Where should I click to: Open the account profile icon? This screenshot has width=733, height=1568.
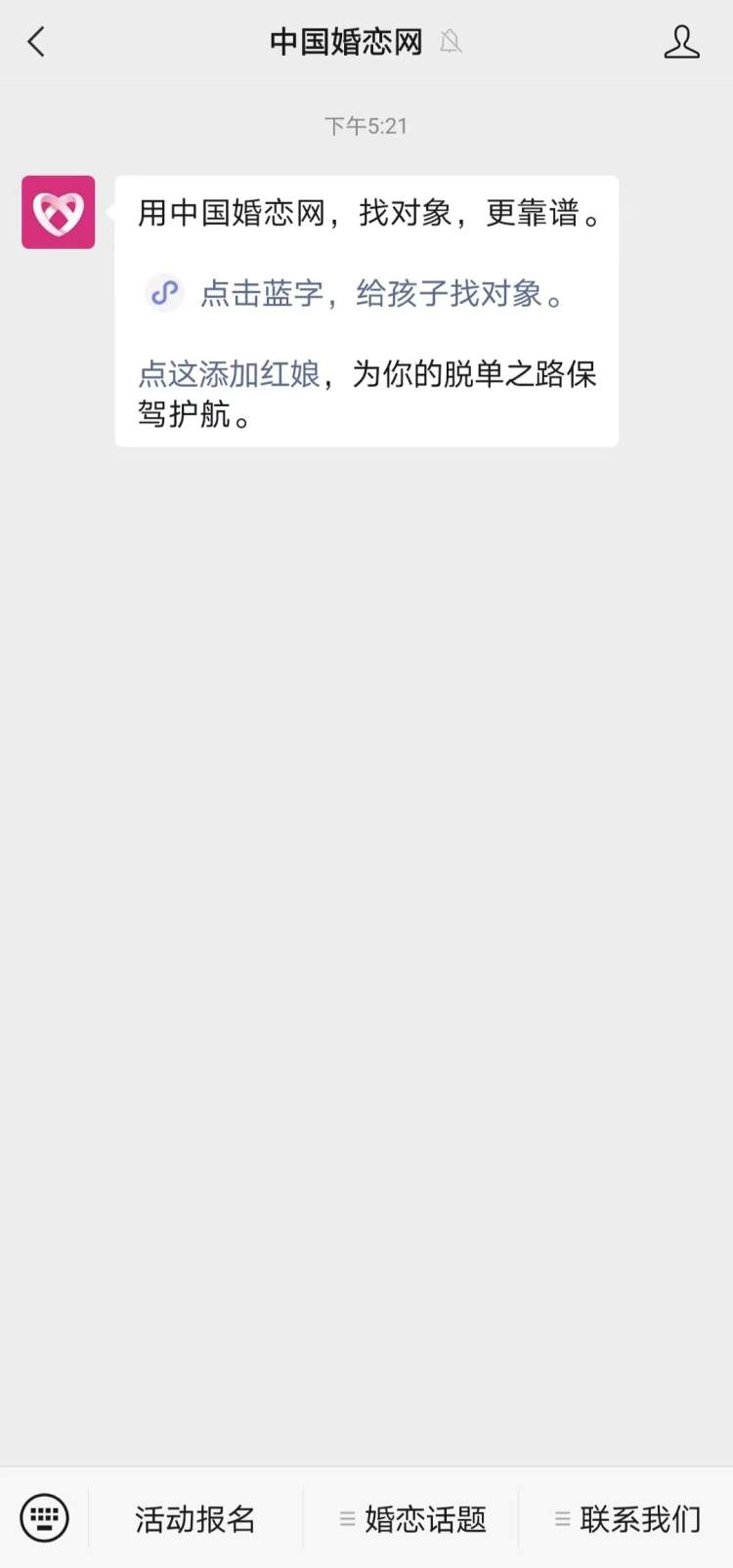click(x=681, y=42)
